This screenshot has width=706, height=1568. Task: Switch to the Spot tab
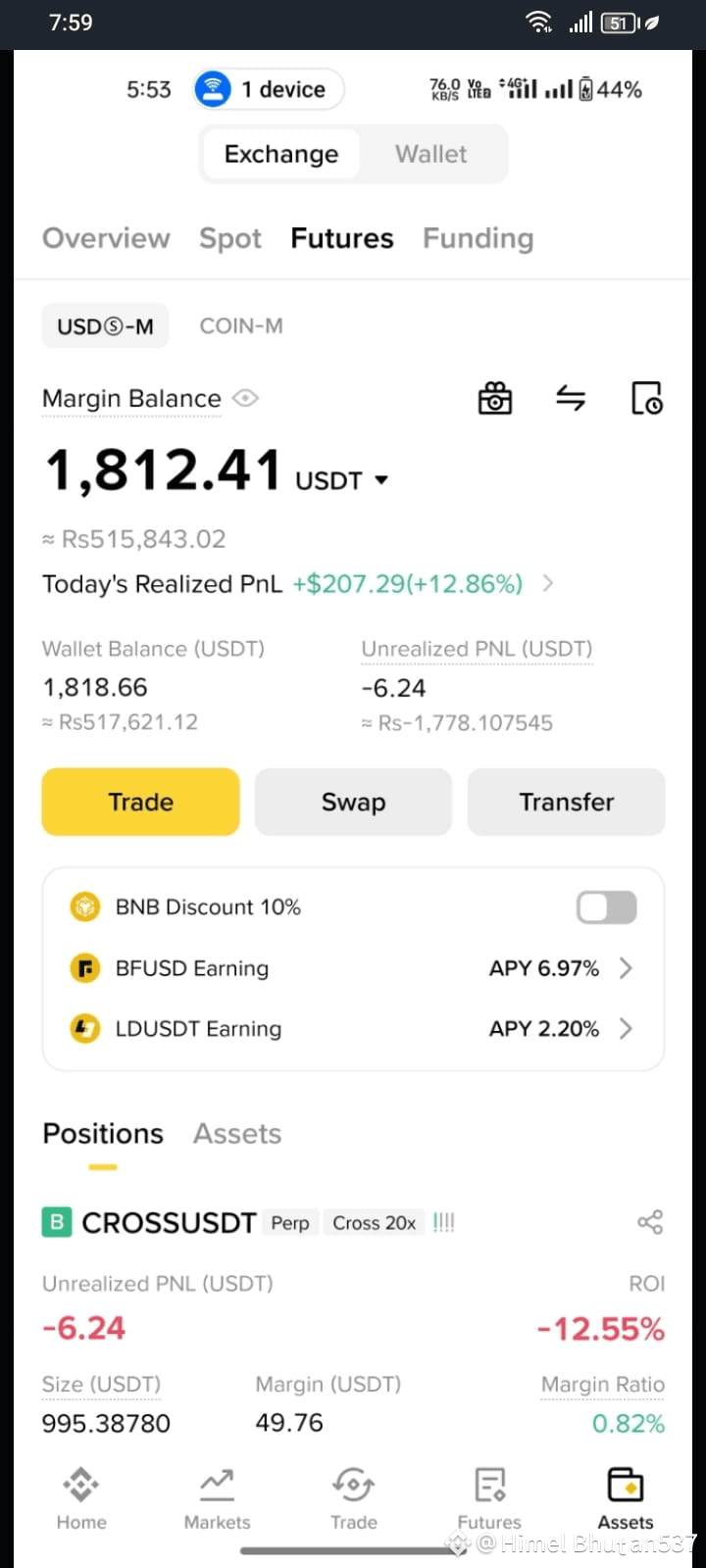pyautogui.click(x=230, y=238)
